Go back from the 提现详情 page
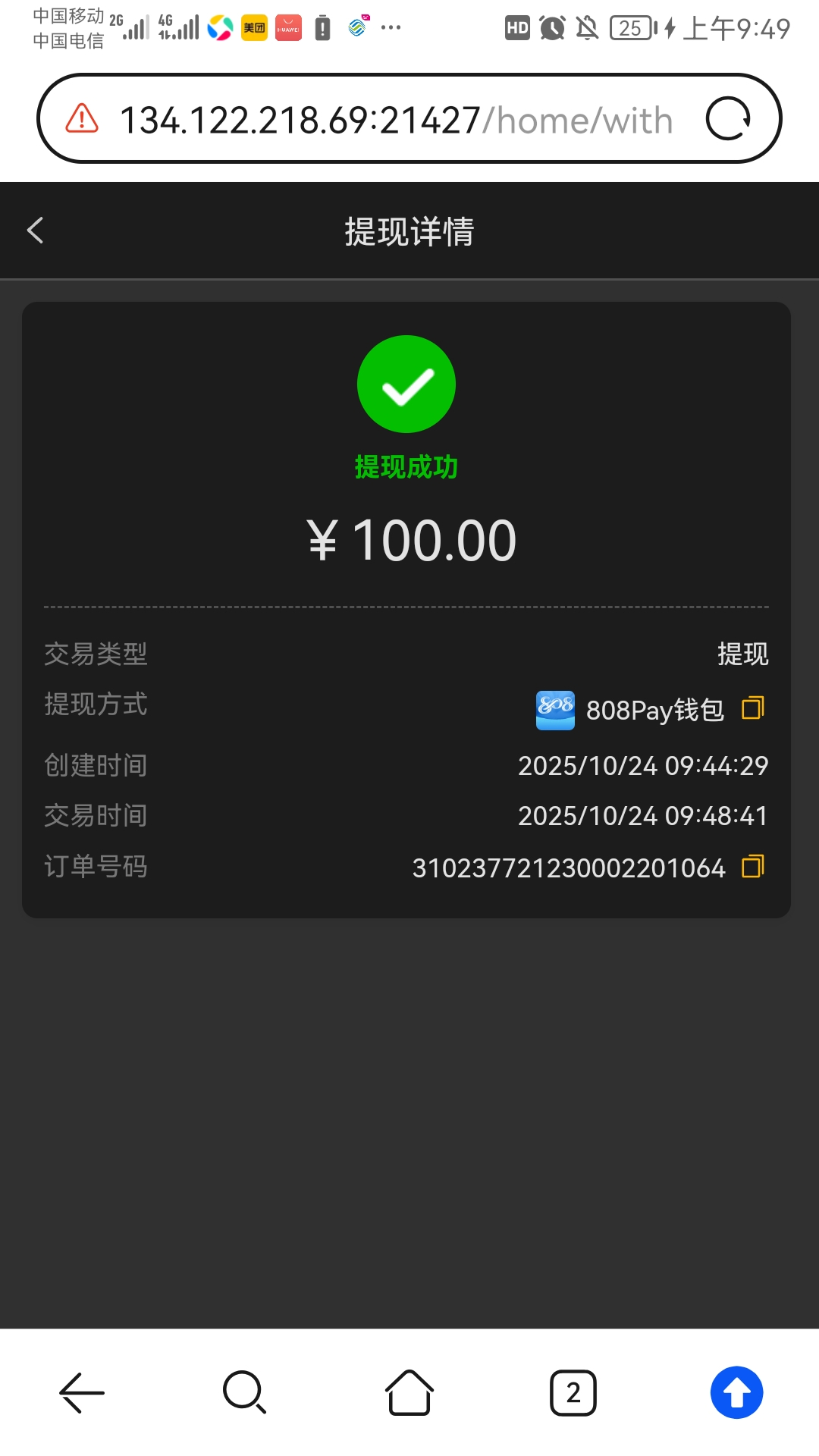This screenshot has width=819, height=1456. point(36,231)
